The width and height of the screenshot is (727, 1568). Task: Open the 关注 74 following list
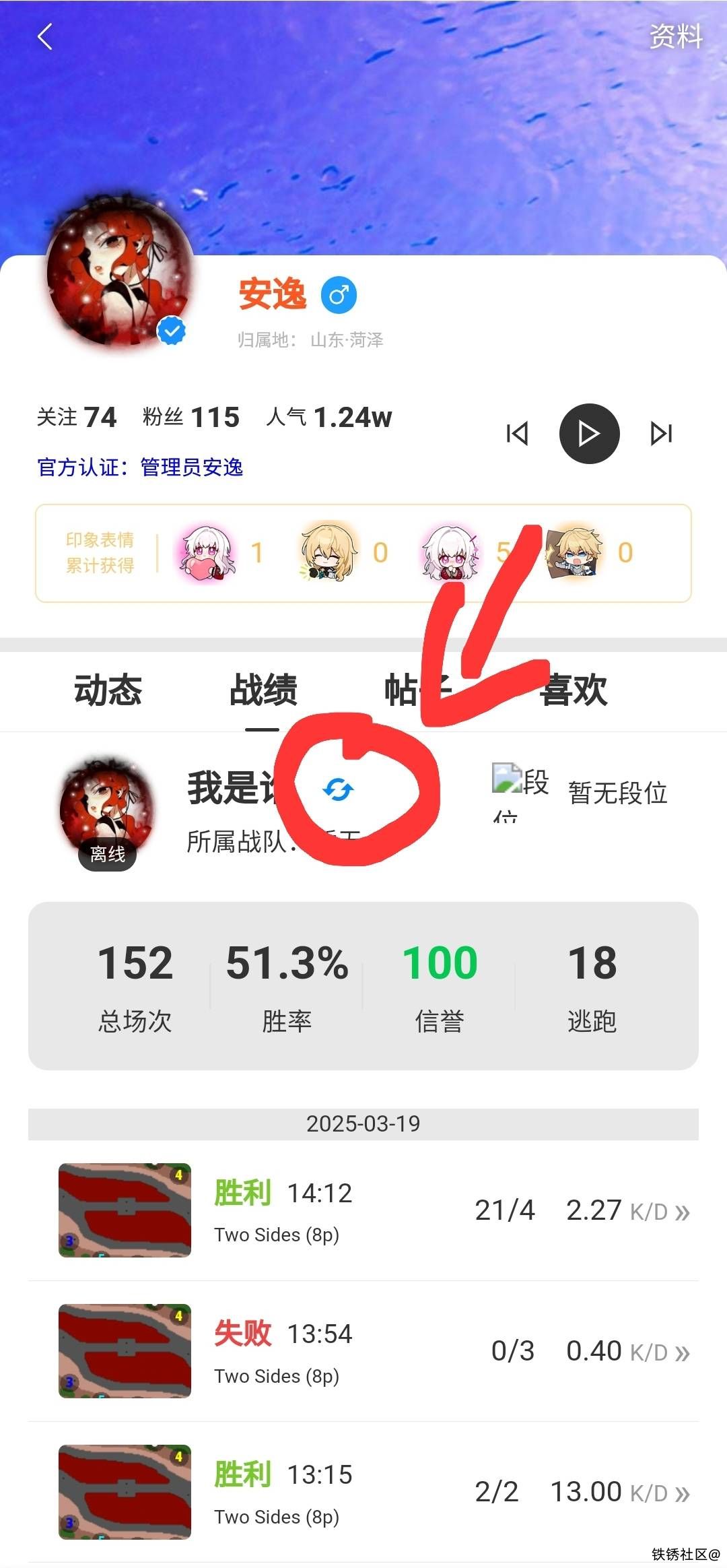click(77, 417)
